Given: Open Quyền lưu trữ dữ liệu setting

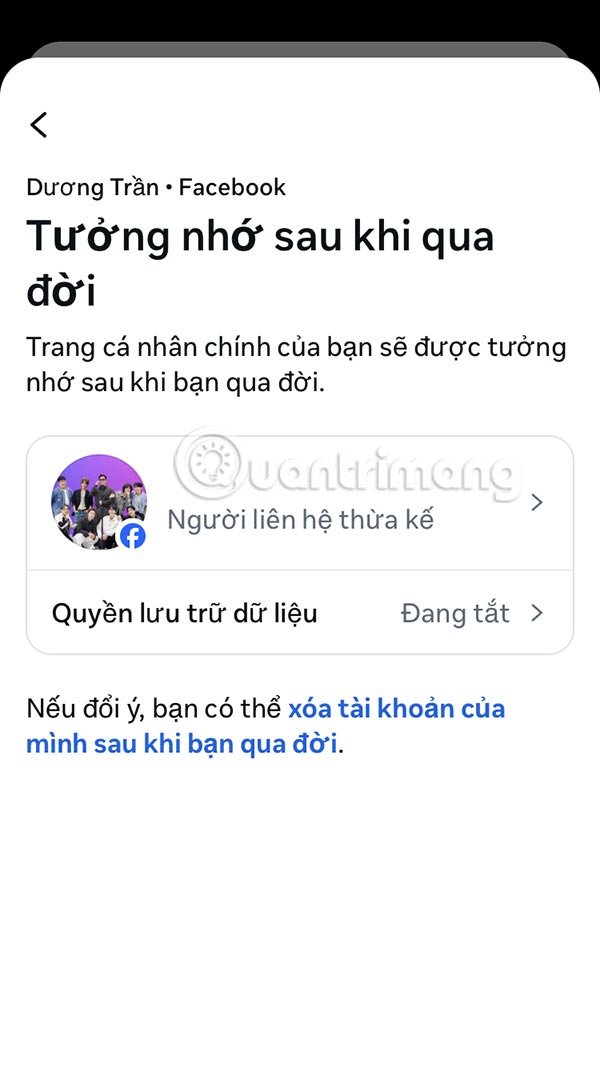Looking at the screenshot, I should point(300,613).
